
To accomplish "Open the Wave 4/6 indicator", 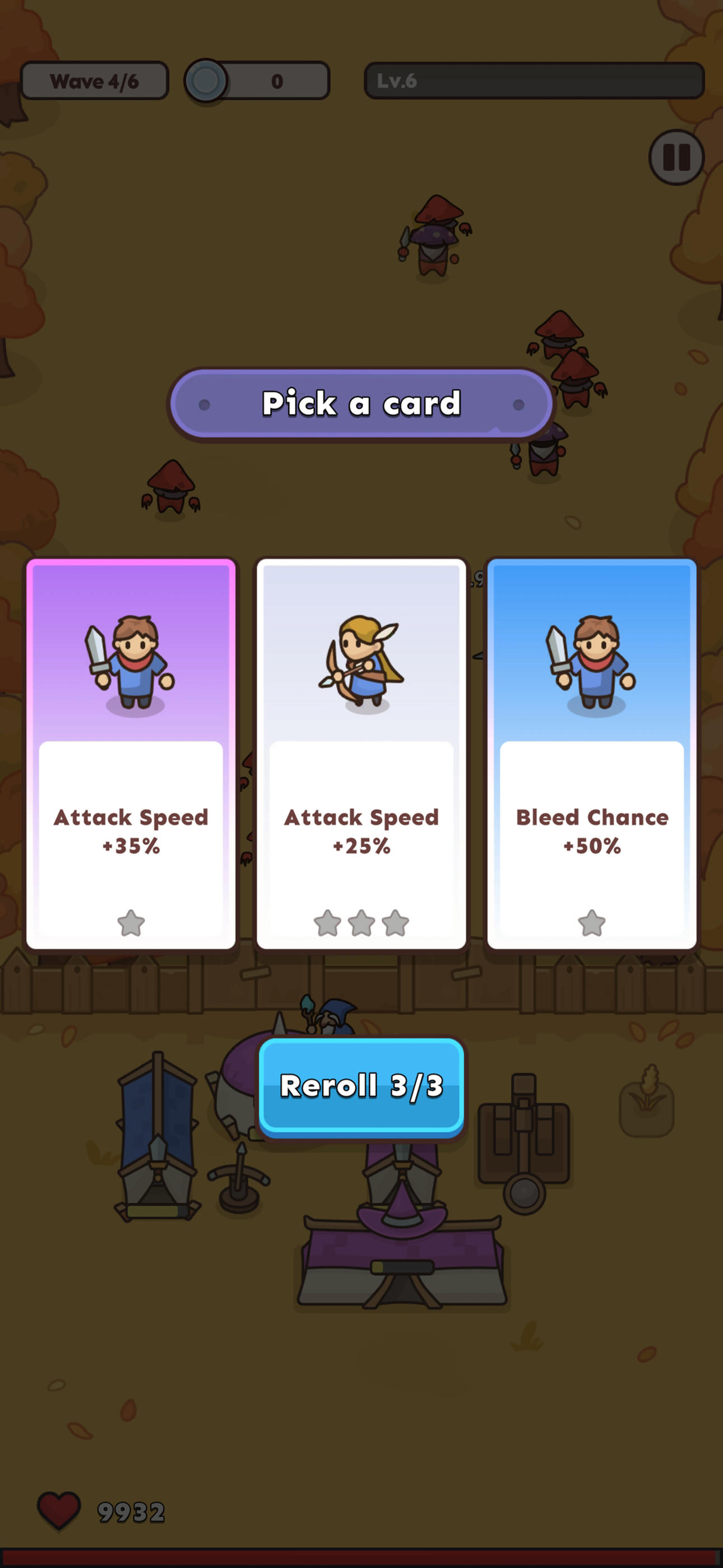I will [95, 81].
